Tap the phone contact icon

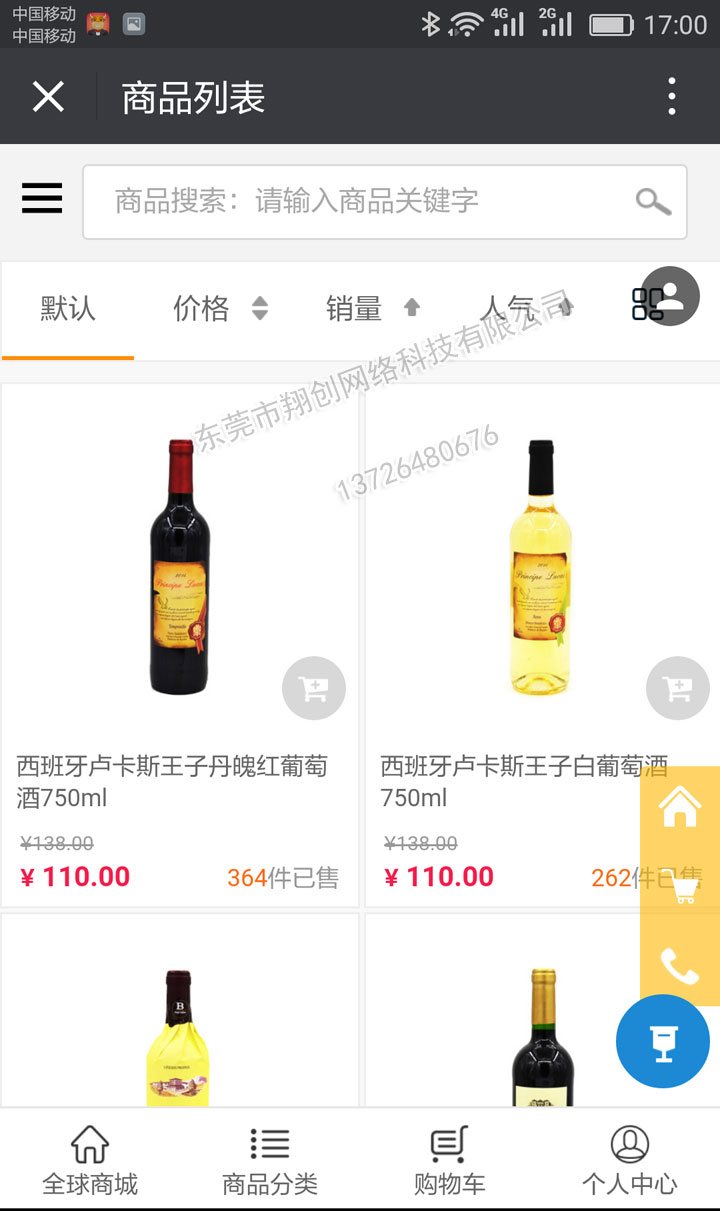679,966
